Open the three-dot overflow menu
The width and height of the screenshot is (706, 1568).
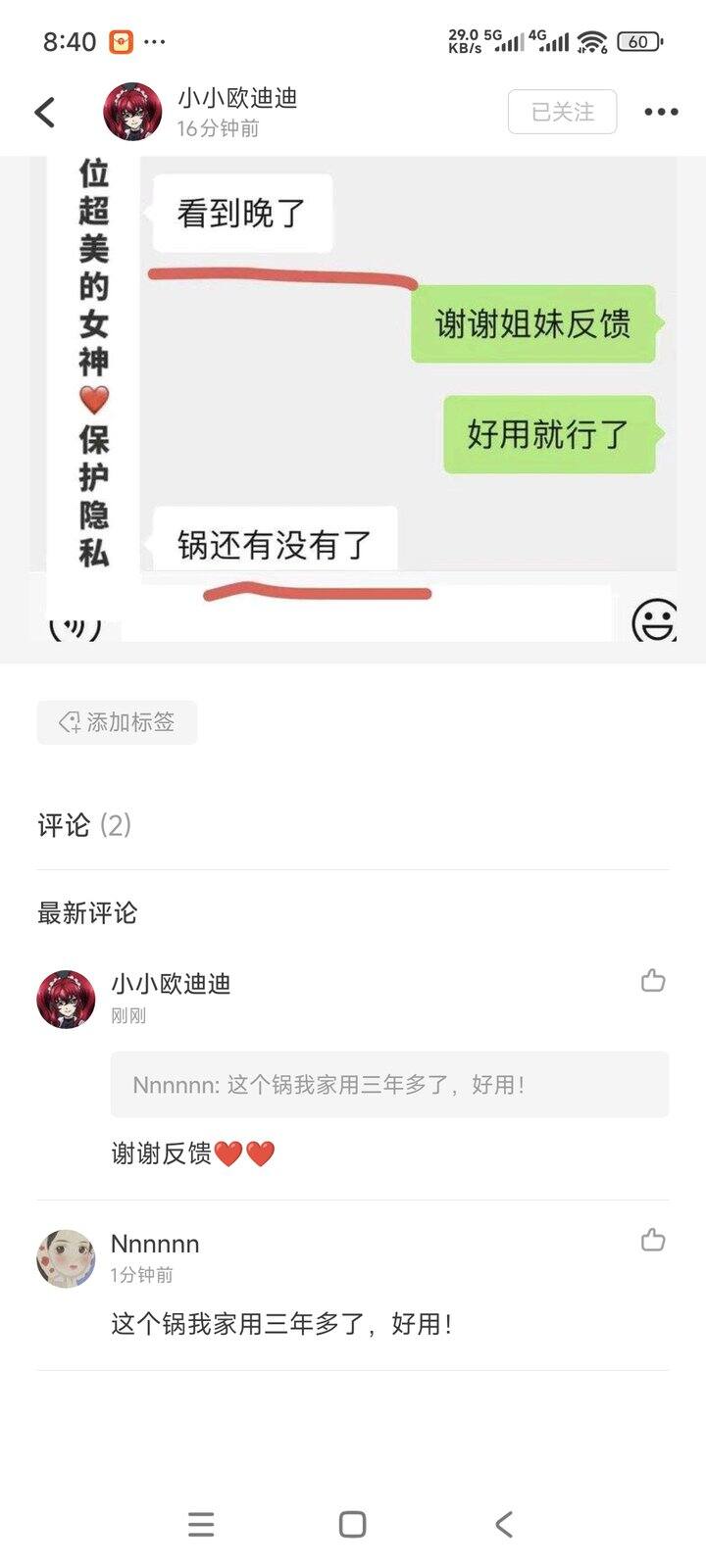(x=661, y=112)
